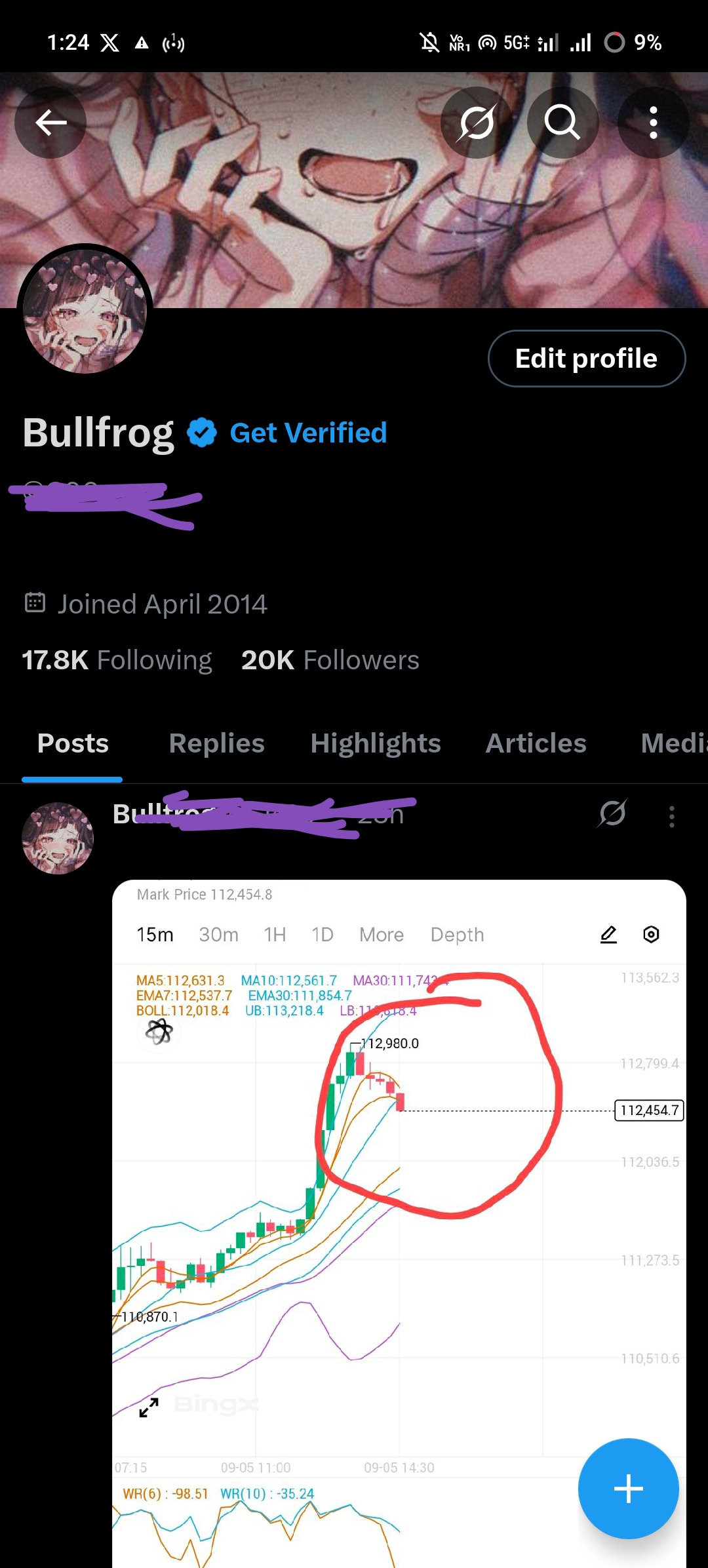Select the Posts tab

(73, 743)
